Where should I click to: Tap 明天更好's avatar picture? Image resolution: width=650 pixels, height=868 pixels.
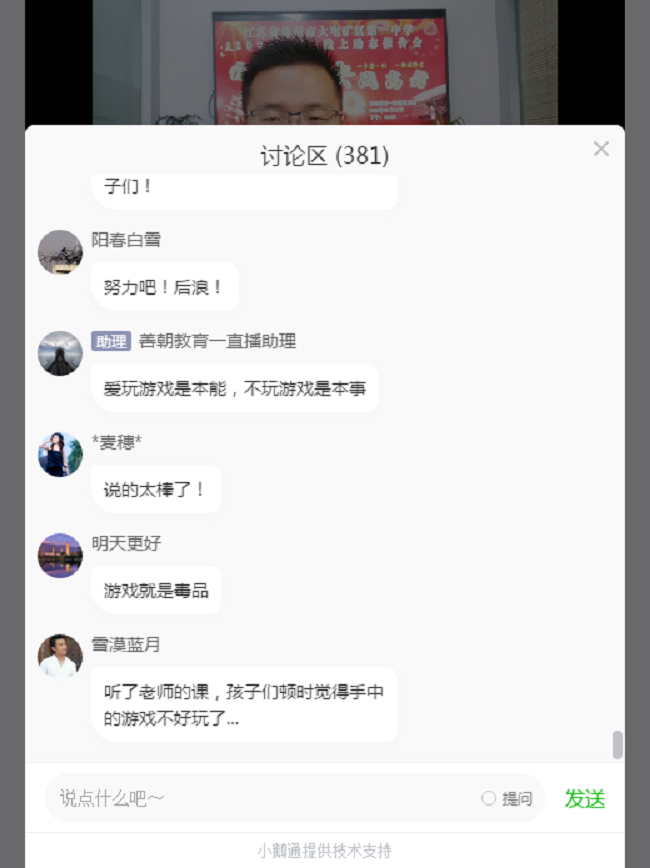click(x=60, y=555)
